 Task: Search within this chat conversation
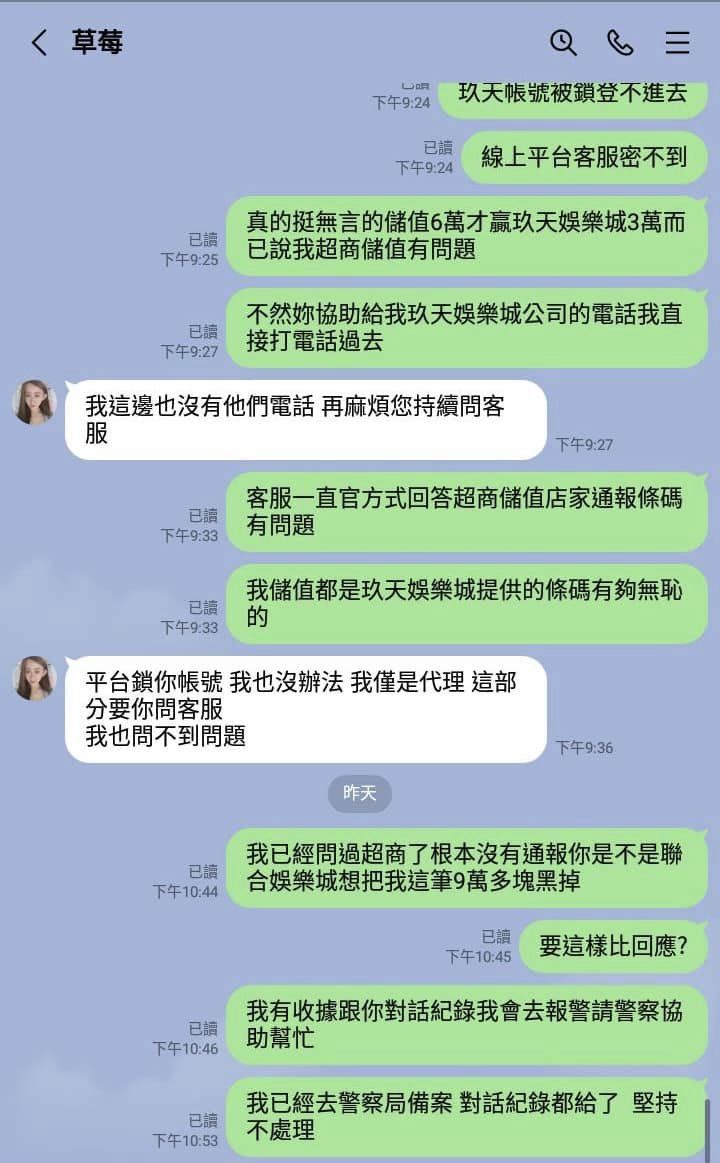[563, 42]
